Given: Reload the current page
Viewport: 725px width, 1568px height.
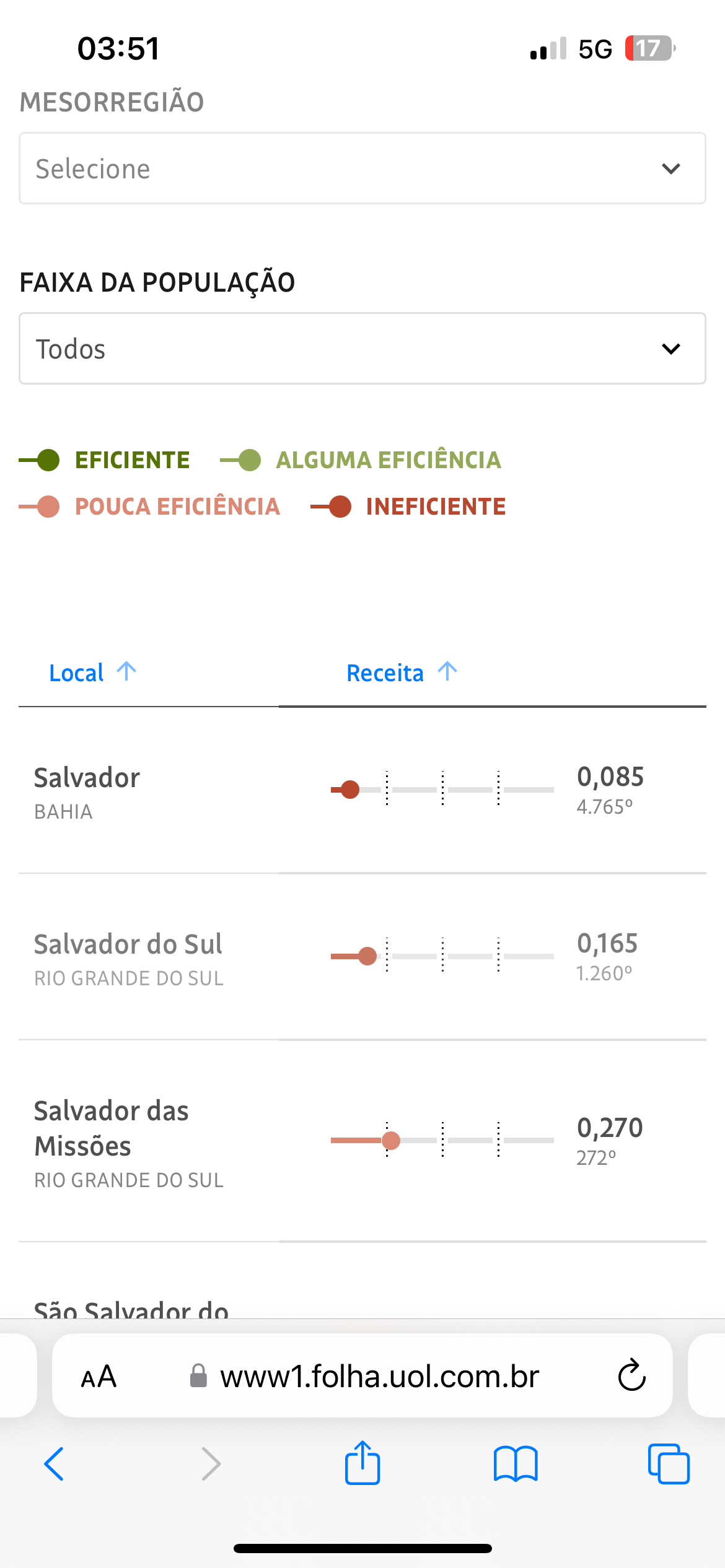Looking at the screenshot, I should pos(631,1377).
